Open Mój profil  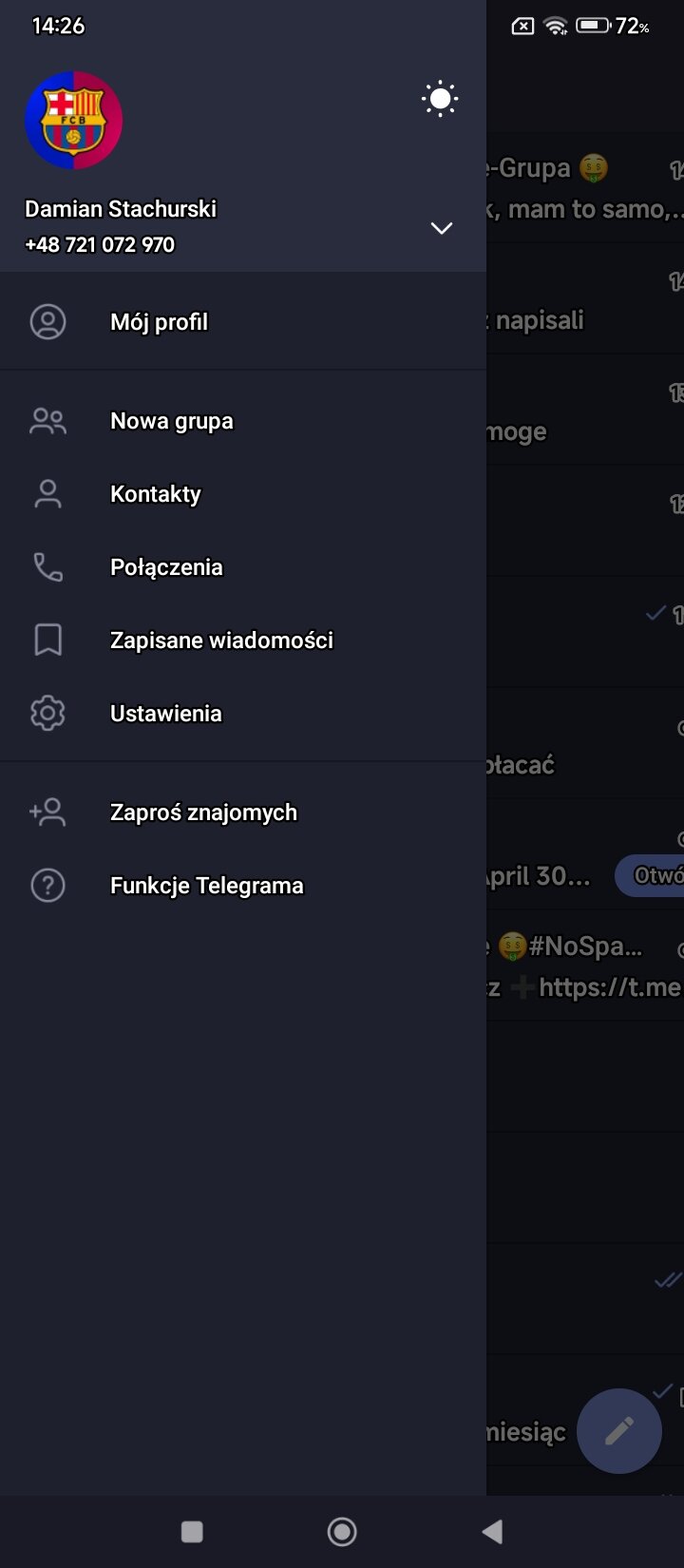[243, 322]
